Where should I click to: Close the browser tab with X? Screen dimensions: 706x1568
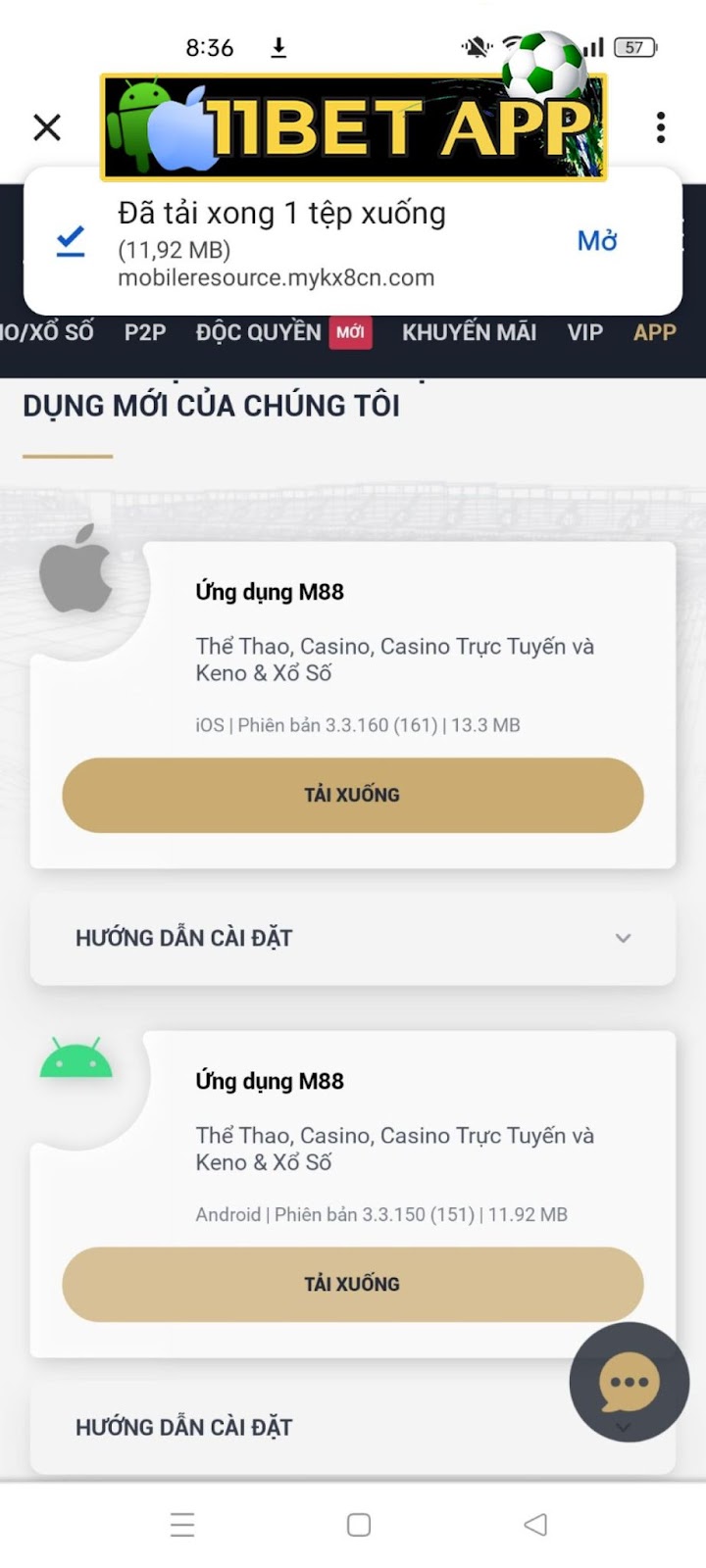tap(47, 127)
